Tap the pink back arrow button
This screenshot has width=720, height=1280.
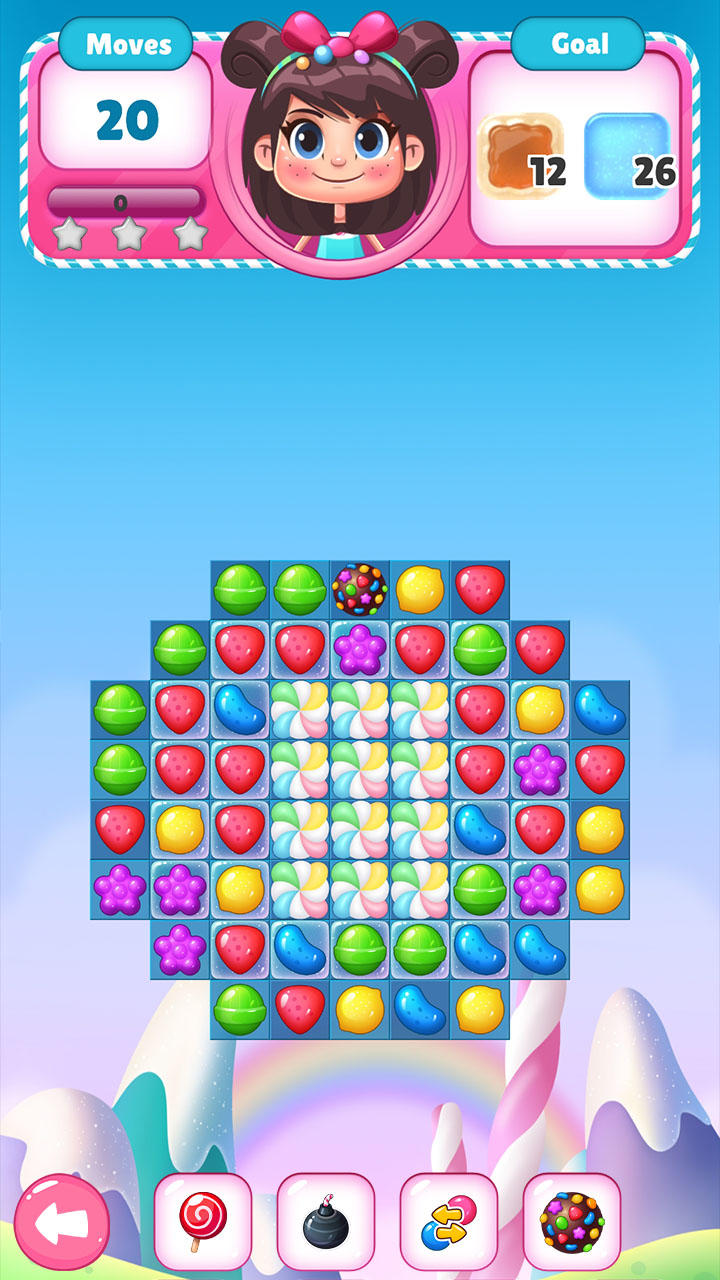tap(62, 1223)
